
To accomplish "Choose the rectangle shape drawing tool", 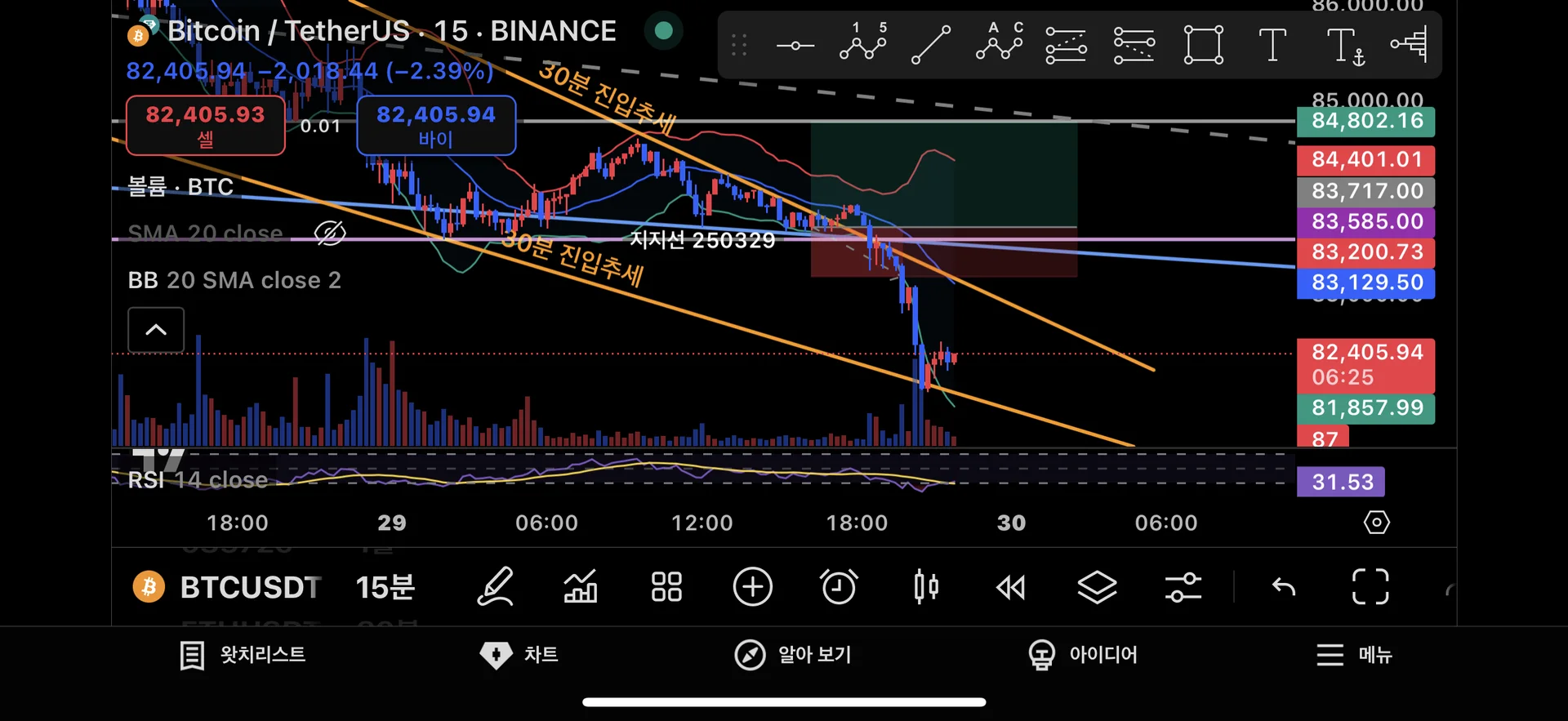I will coord(1203,45).
